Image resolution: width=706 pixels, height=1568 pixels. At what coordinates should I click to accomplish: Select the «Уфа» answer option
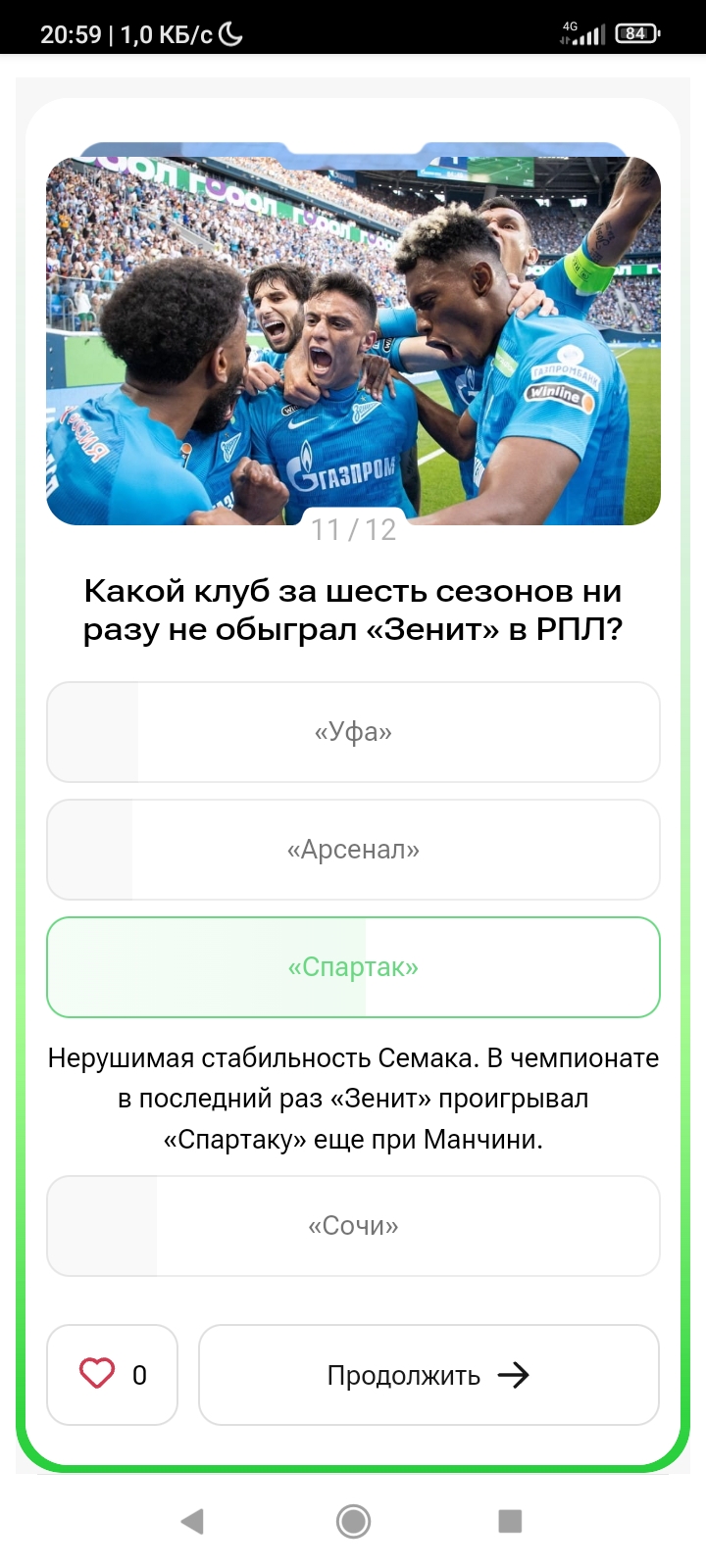(353, 732)
